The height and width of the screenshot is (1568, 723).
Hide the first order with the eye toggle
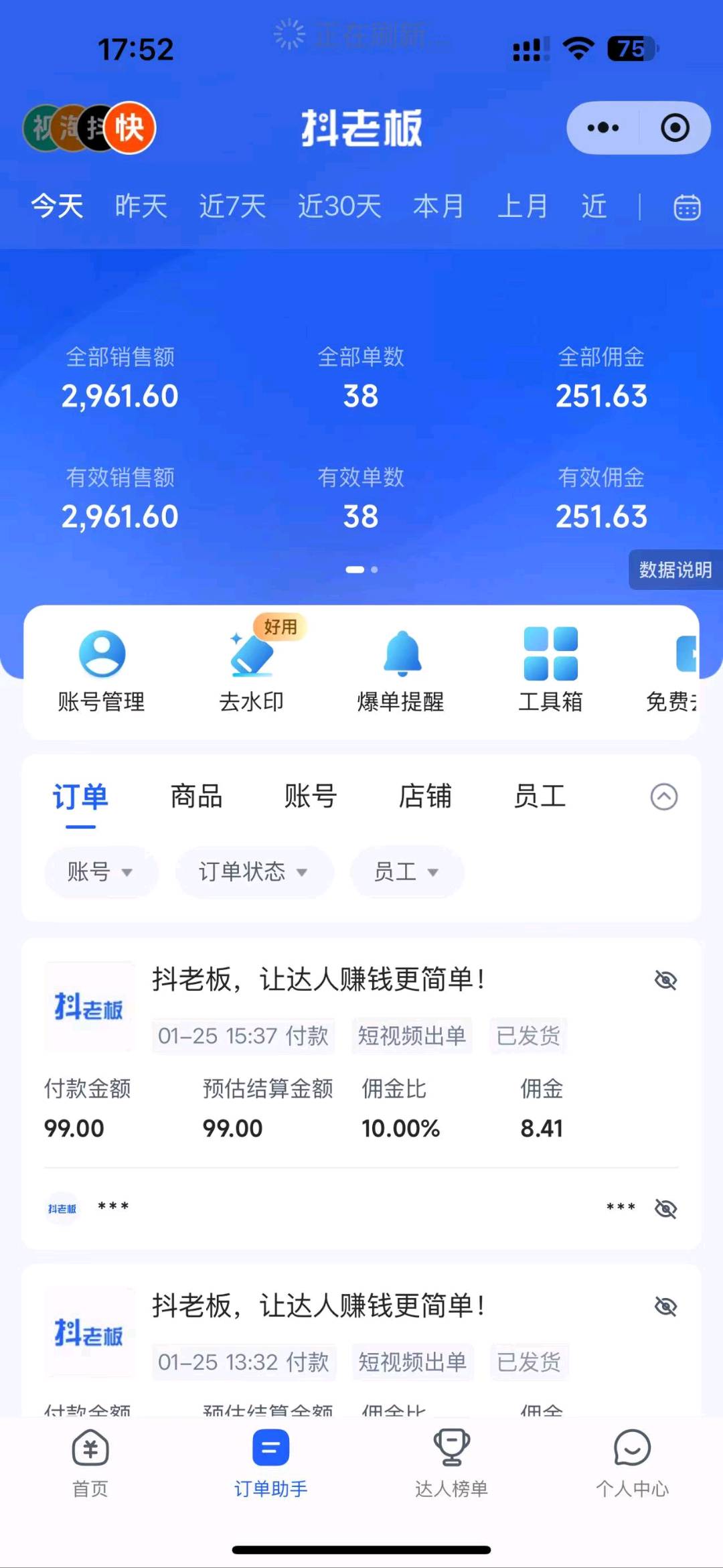tap(665, 979)
